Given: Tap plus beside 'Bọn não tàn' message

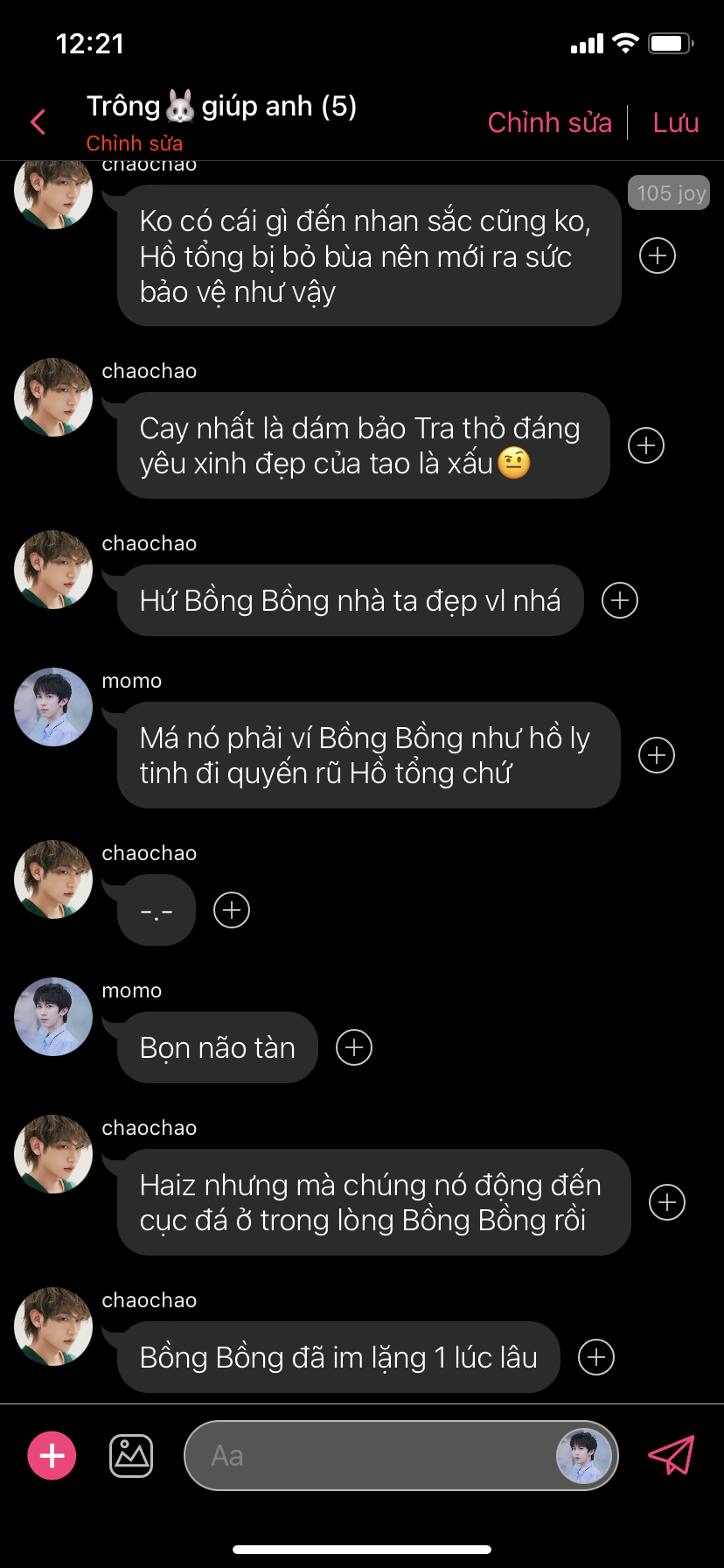Looking at the screenshot, I should tap(354, 1047).
